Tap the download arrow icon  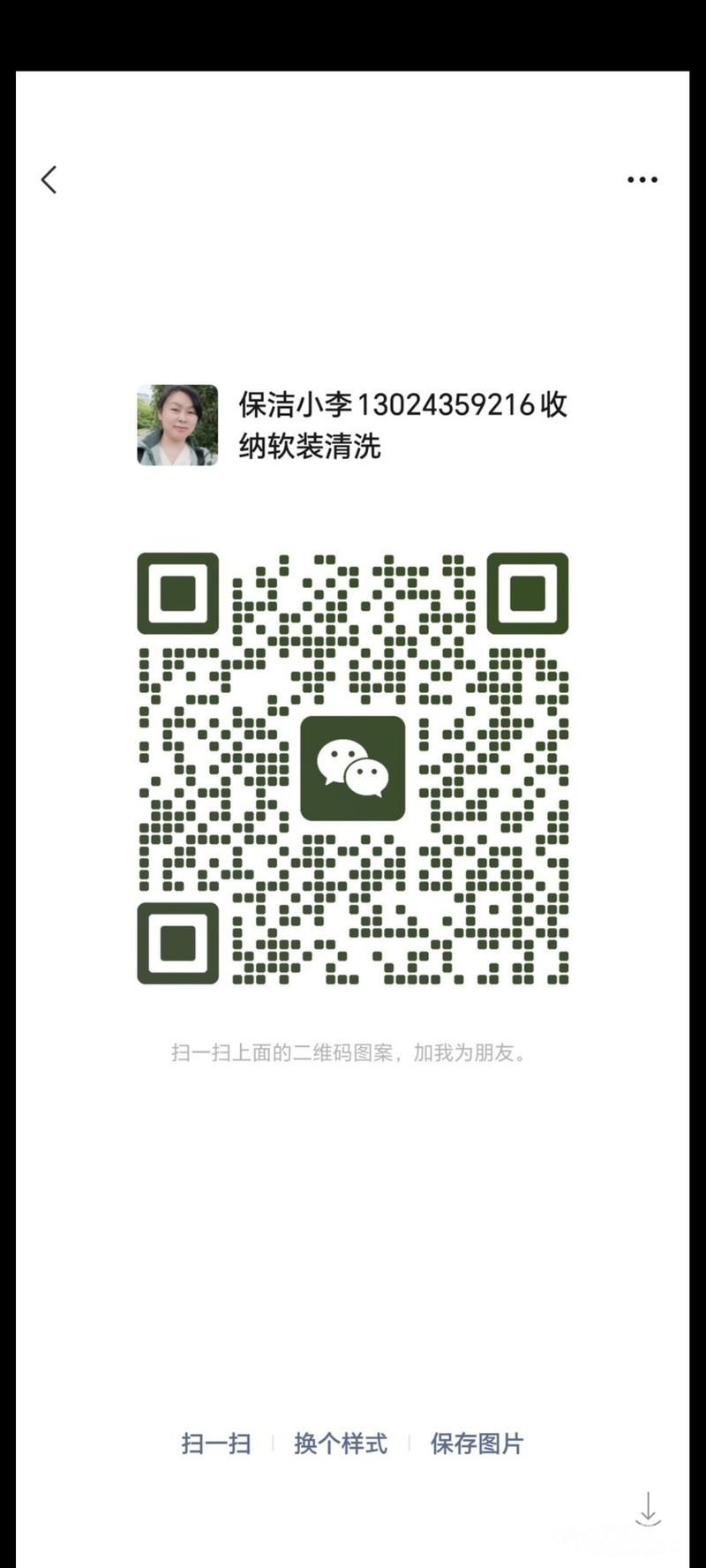(x=648, y=1510)
